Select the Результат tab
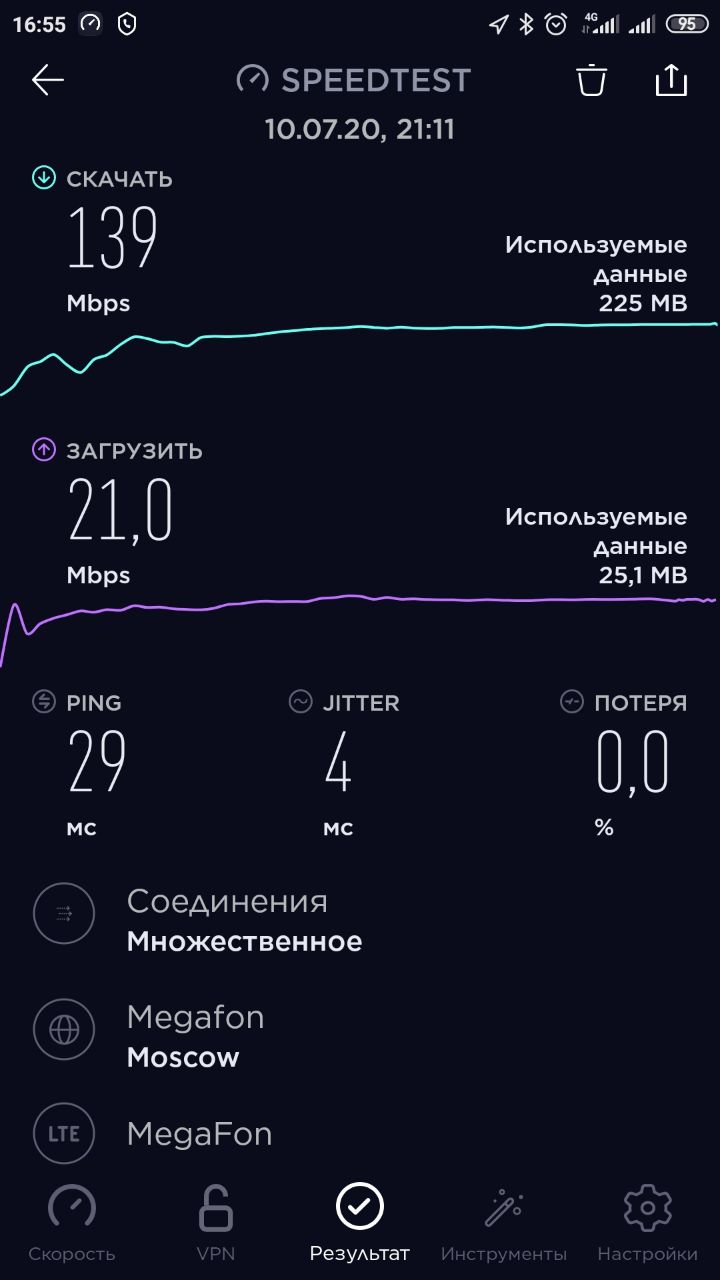 pyautogui.click(x=360, y=1222)
